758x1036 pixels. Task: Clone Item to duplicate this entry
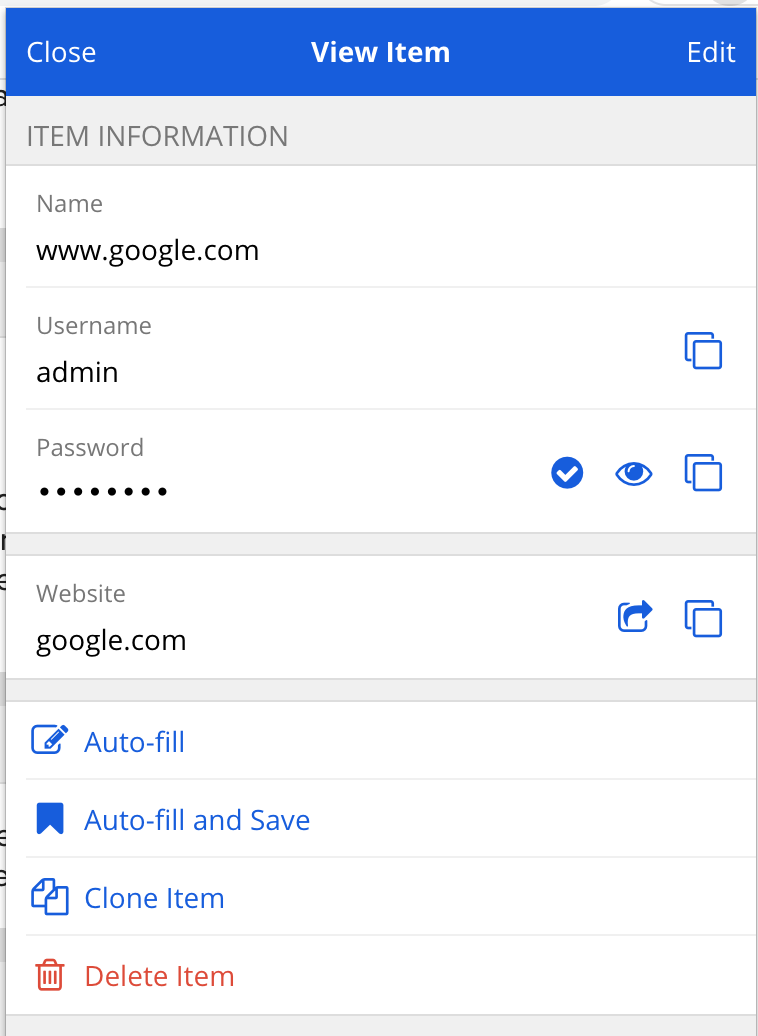pos(154,898)
